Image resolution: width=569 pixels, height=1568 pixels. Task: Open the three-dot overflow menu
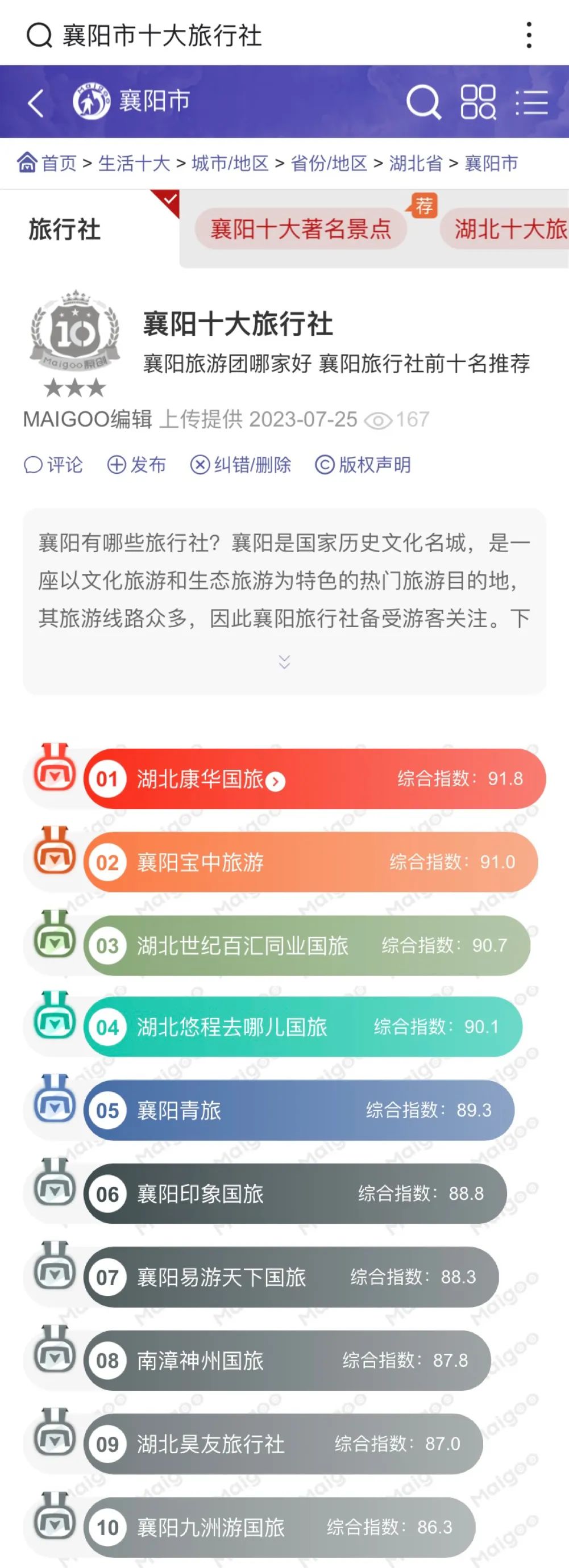point(529,35)
